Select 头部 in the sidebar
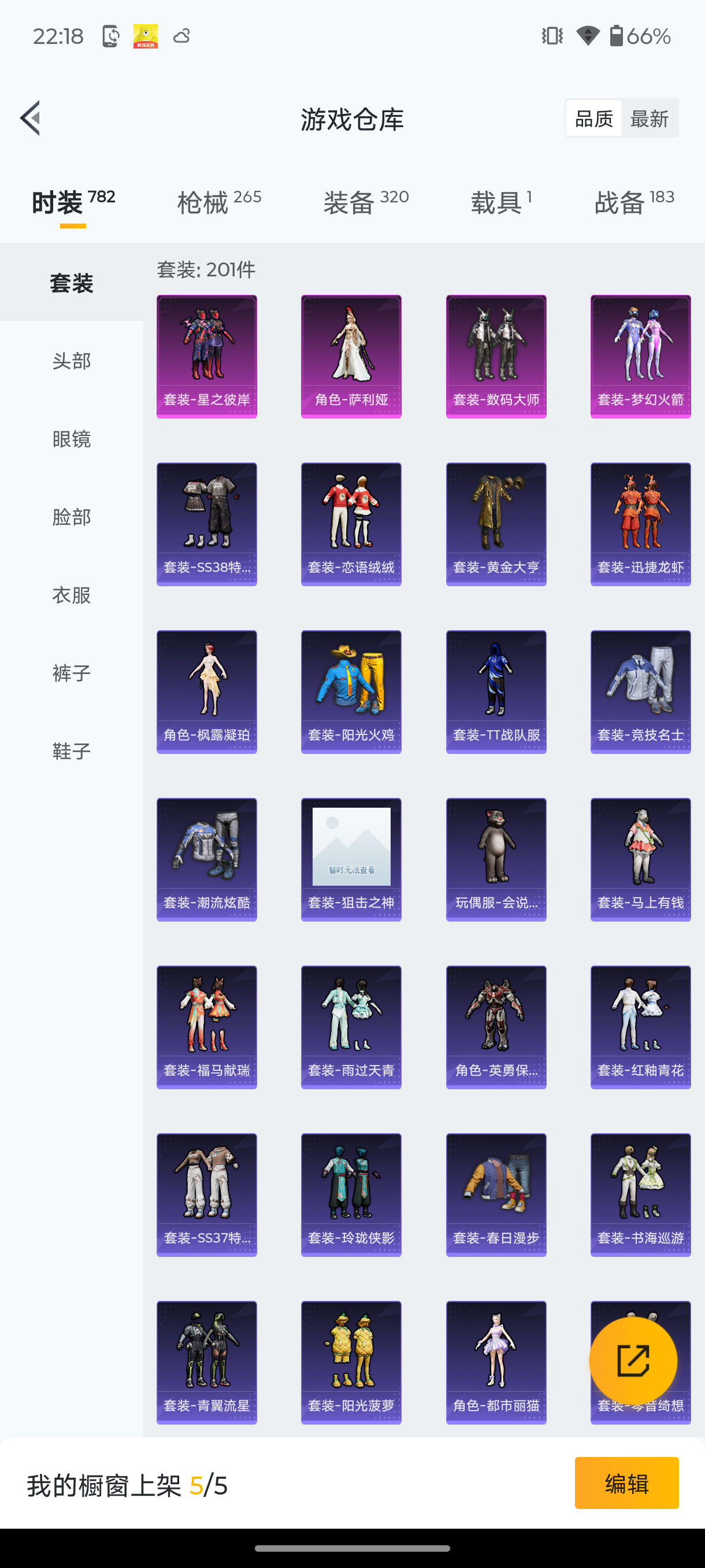The height and width of the screenshot is (1568, 705). point(71,360)
